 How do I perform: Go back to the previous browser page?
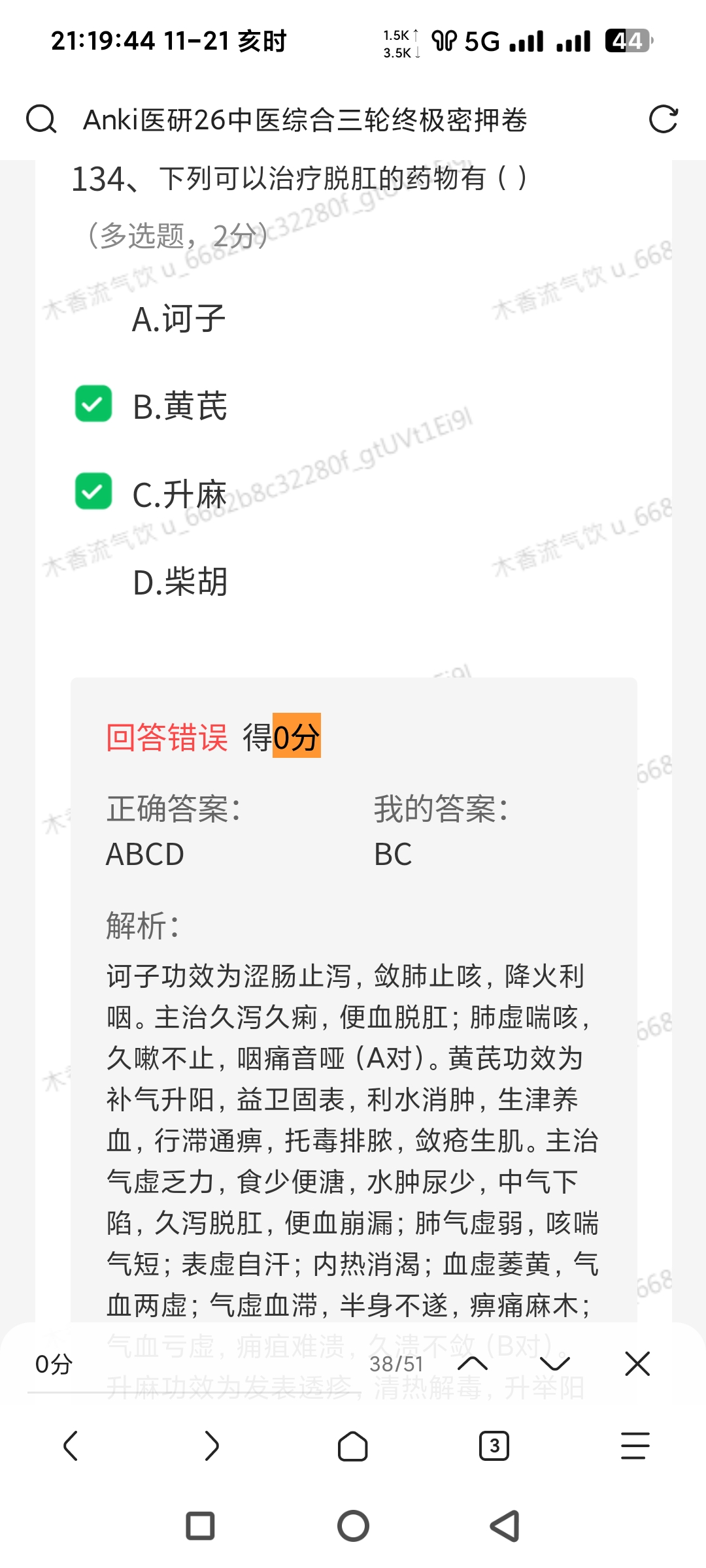pos(71,1445)
